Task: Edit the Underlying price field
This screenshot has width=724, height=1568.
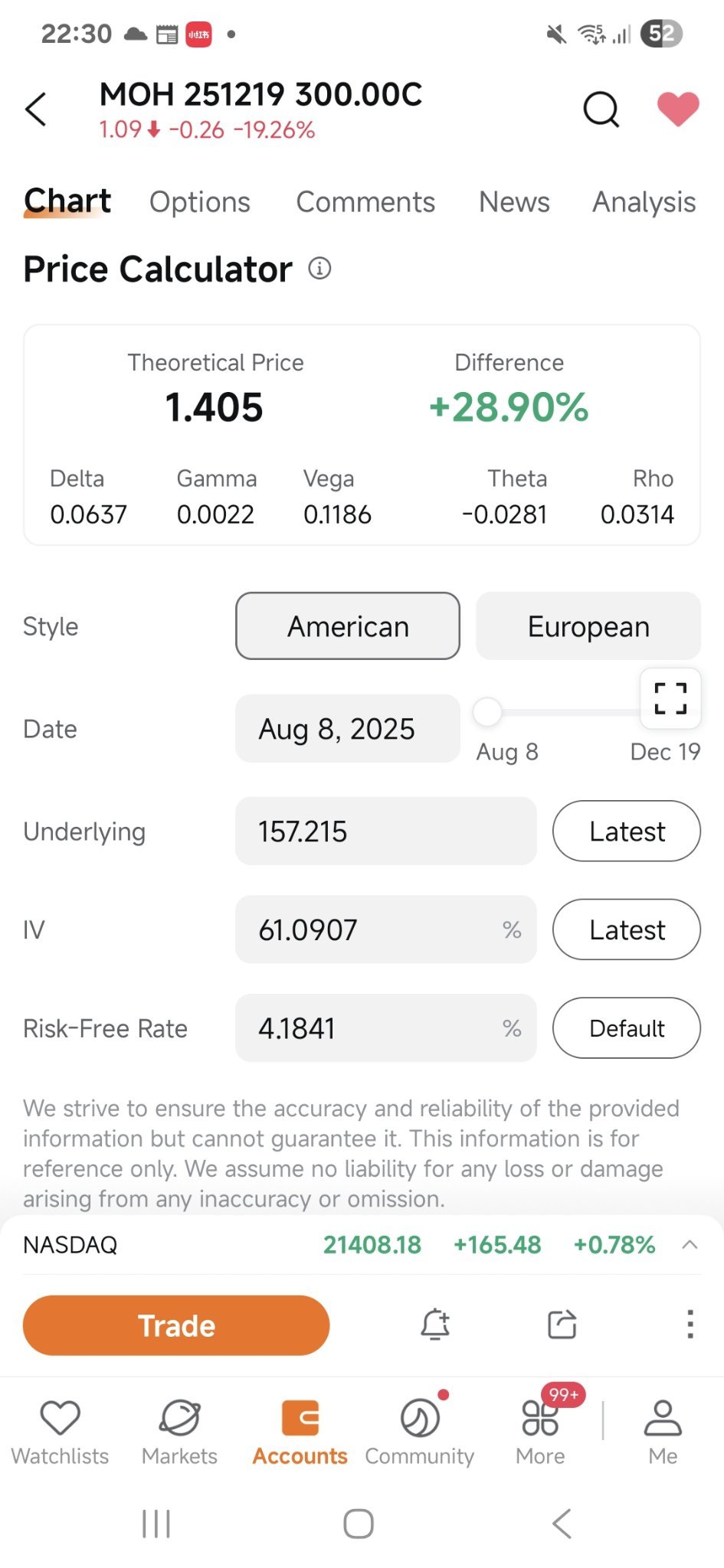Action: [x=386, y=831]
